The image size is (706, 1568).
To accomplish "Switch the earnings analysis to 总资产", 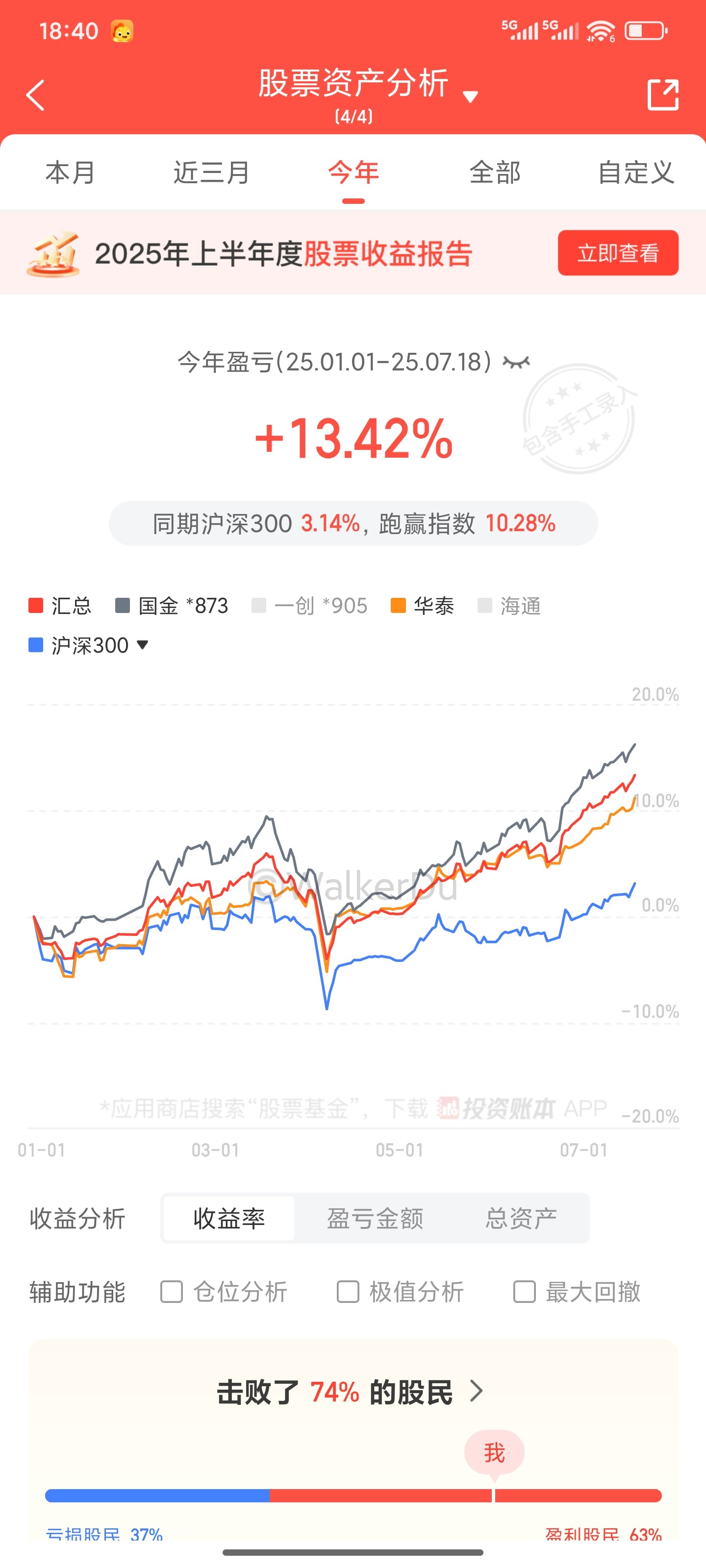I will [521, 1219].
